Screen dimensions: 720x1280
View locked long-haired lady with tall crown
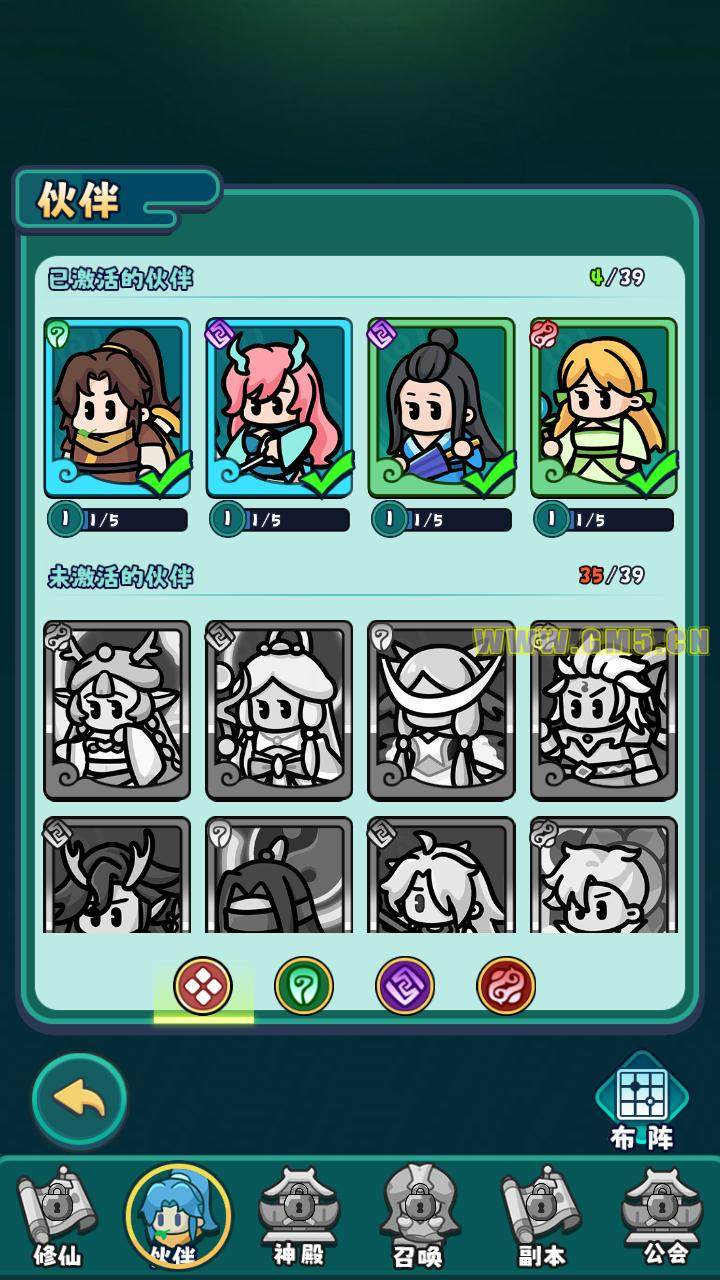(279, 710)
